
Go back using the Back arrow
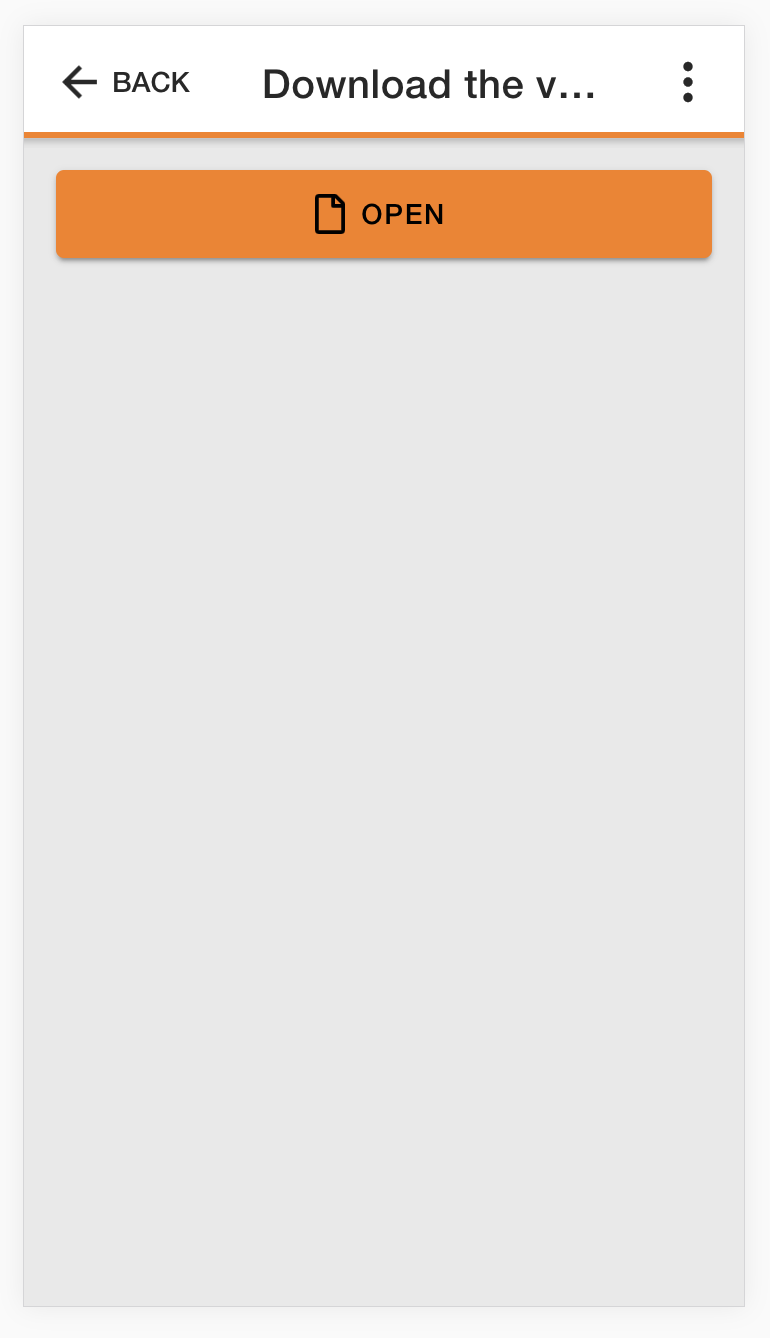pyautogui.click(x=125, y=82)
